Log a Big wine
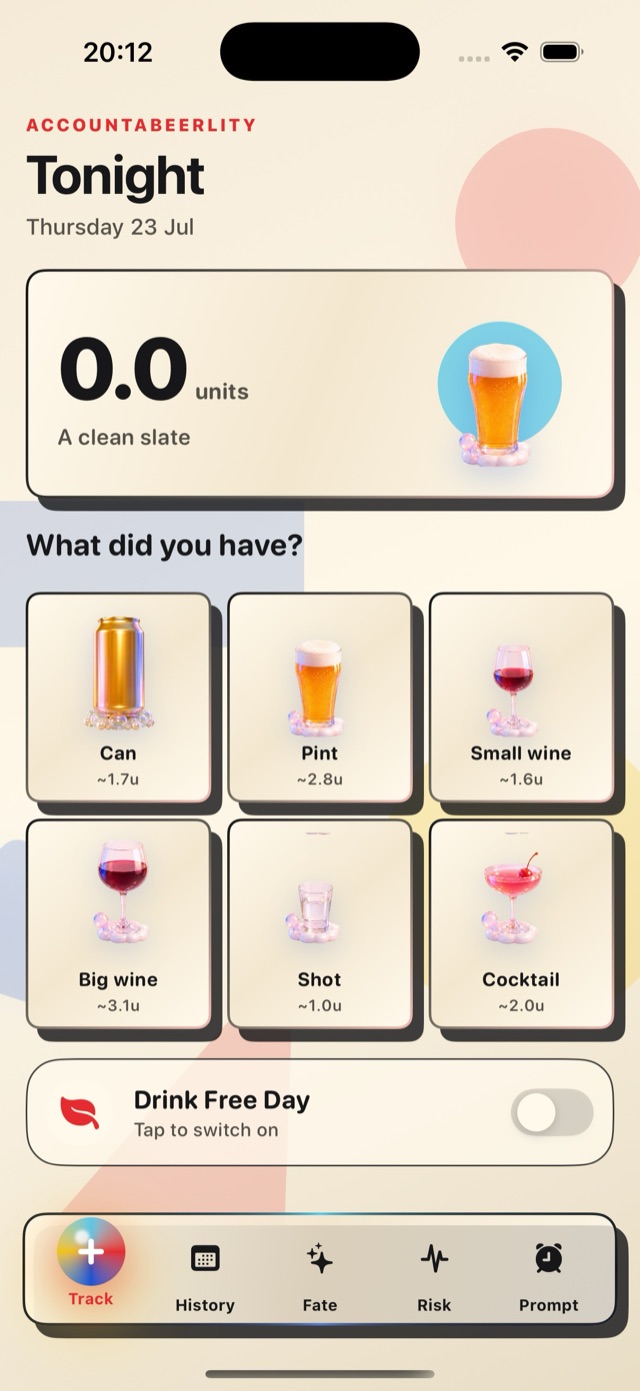The image size is (640, 1391). coord(118,924)
